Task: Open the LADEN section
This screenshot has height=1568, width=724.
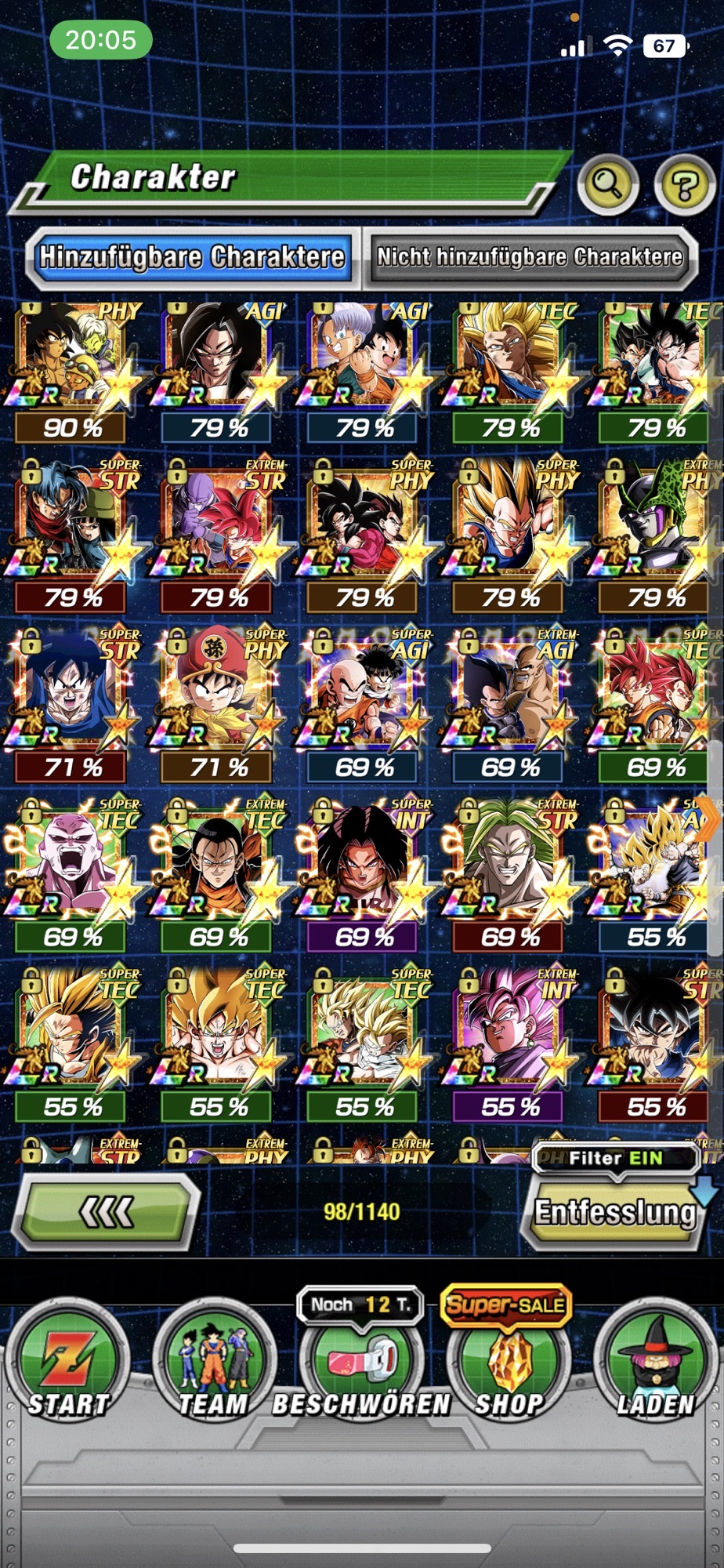Action: click(656, 1362)
